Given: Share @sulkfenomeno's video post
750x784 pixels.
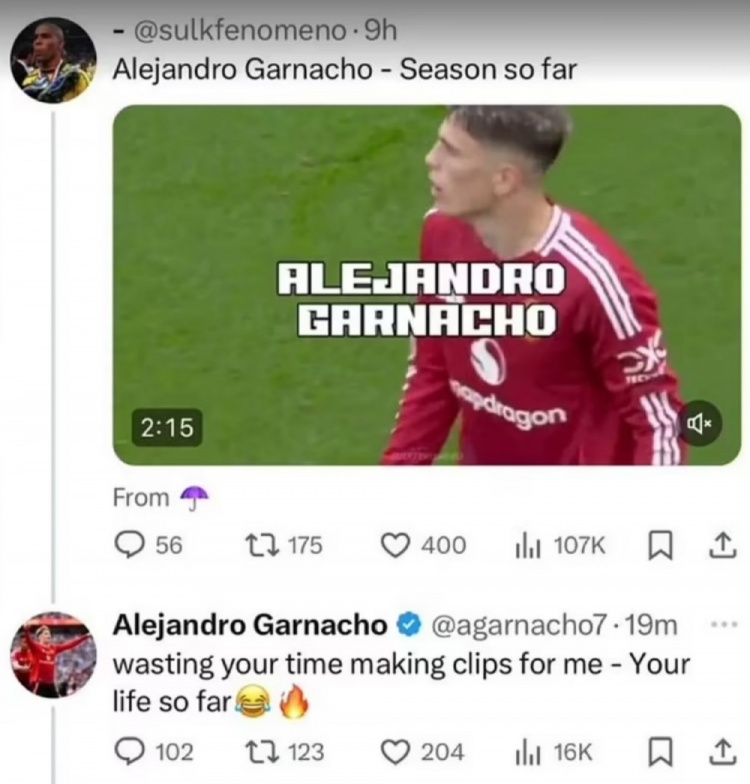Looking at the screenshot, I should coord(722,545).
